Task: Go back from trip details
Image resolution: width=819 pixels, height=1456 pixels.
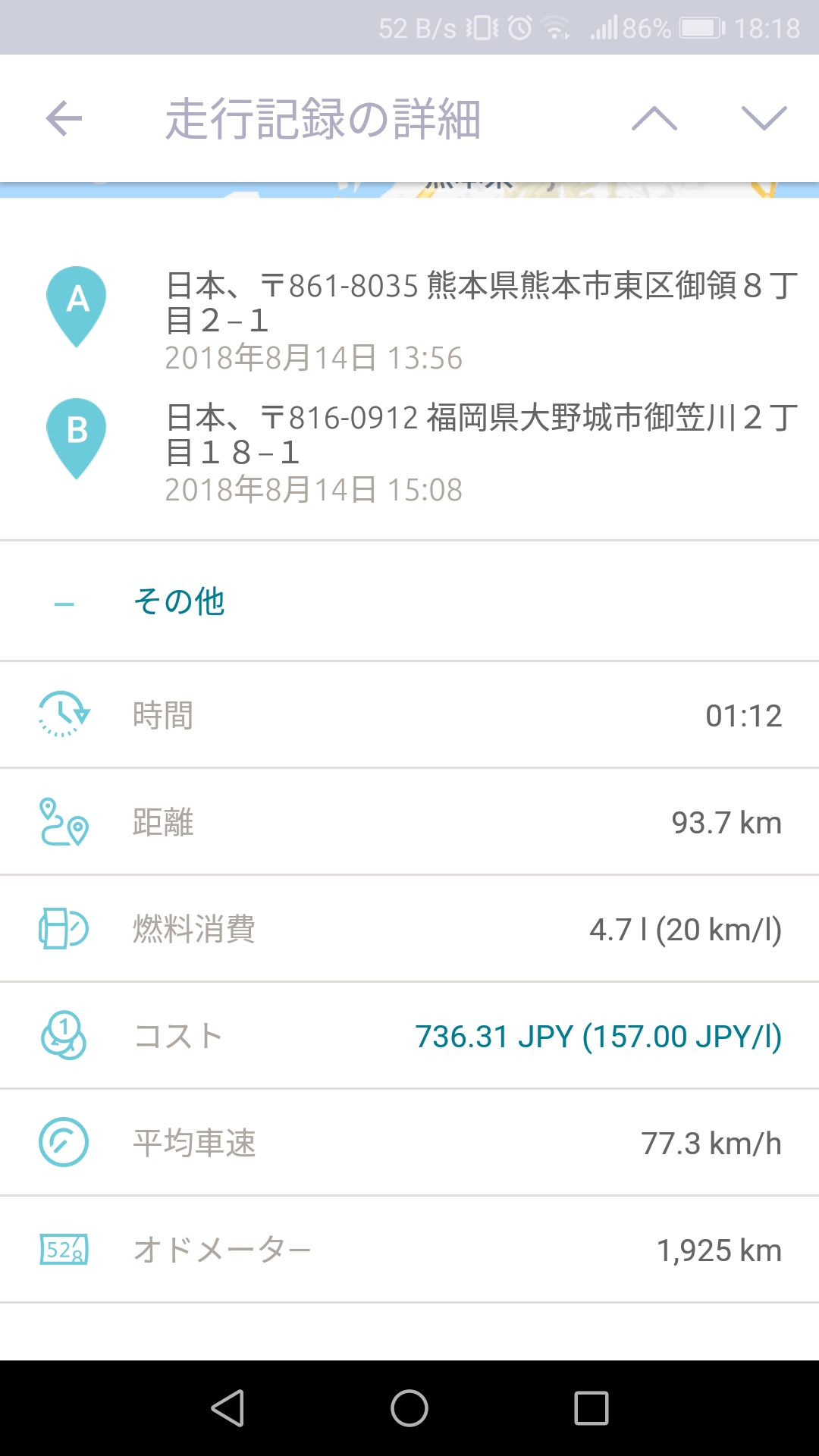Action: tap(64, 119)
